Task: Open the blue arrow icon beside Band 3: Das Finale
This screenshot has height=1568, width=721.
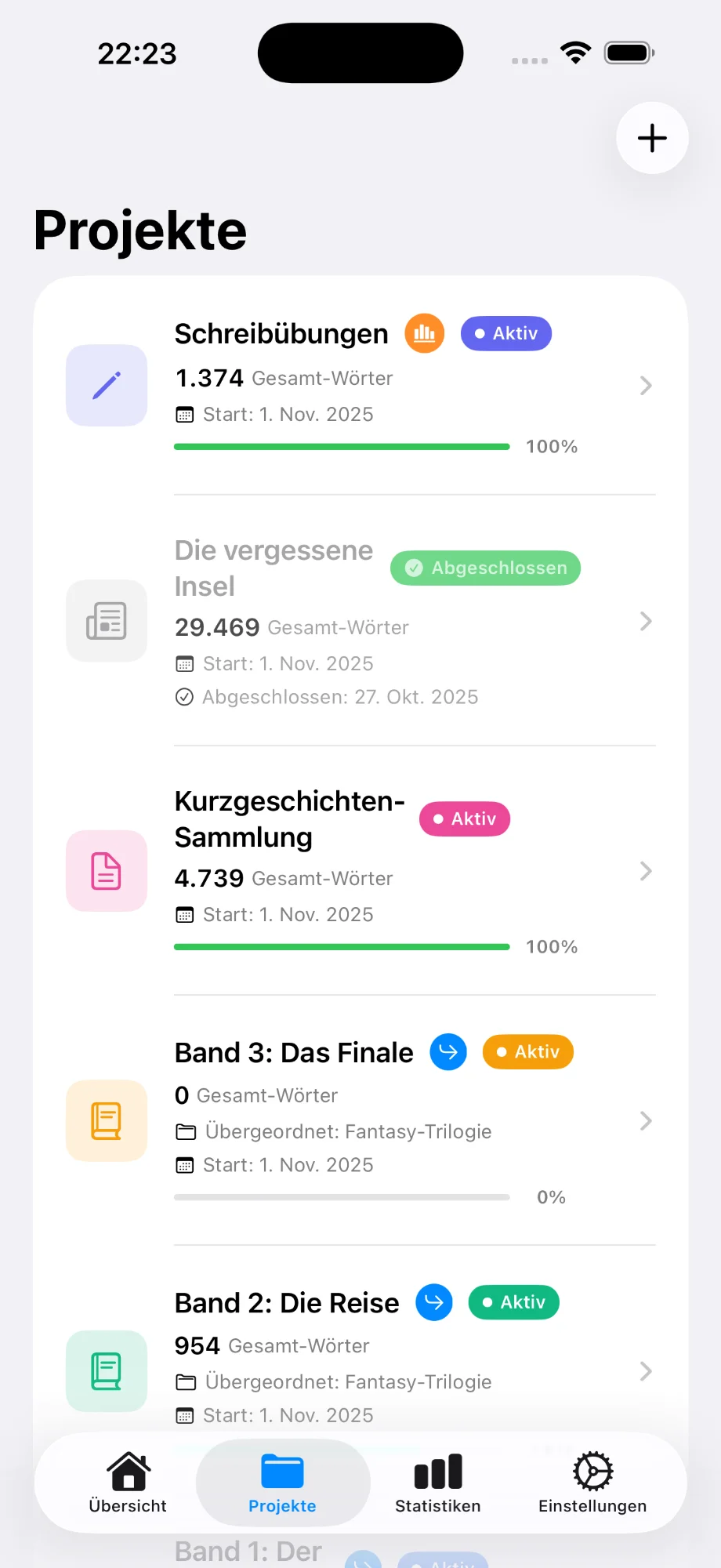Action: click(x=447, y=1051)
